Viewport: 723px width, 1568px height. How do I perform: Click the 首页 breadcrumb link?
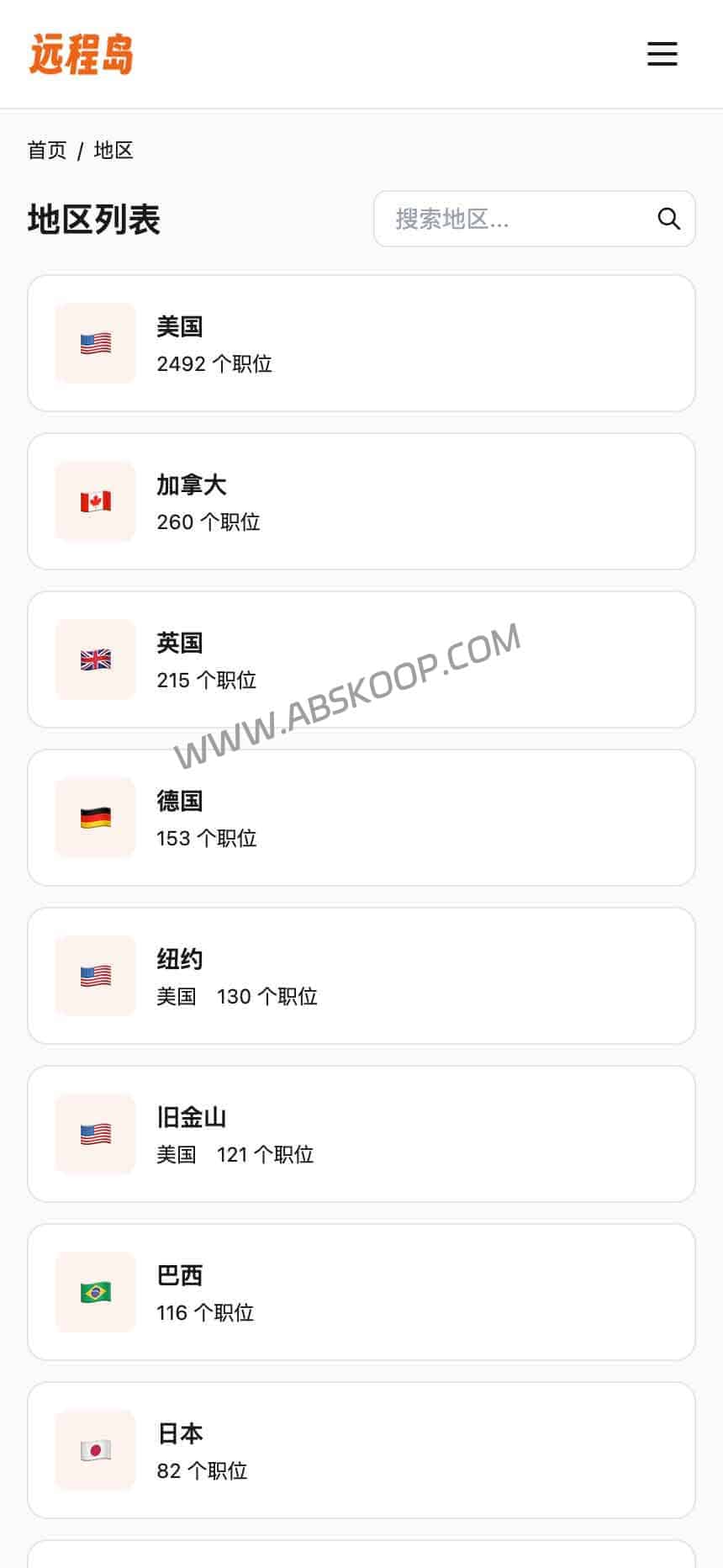click(x=48, y=151)
